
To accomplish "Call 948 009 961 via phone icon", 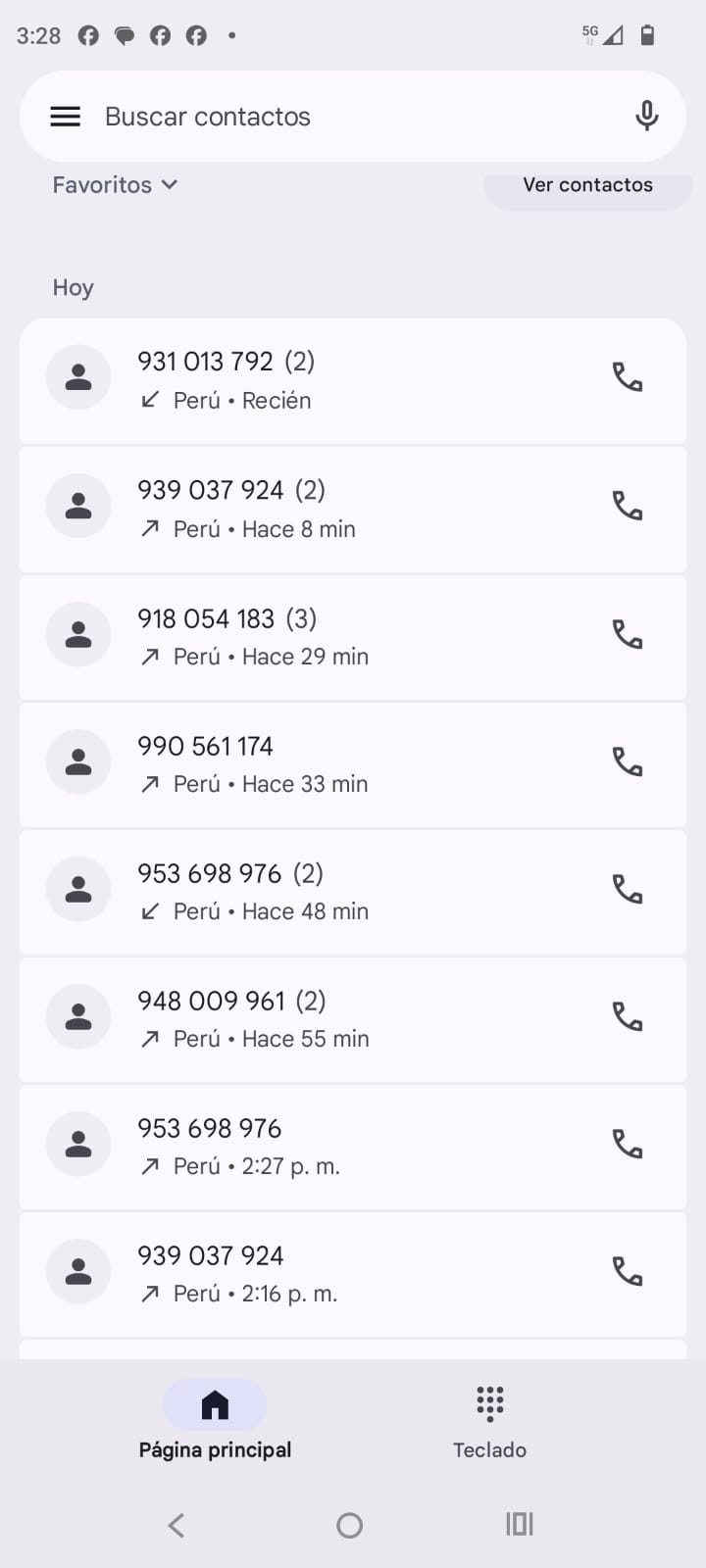I will point(628,1016).
